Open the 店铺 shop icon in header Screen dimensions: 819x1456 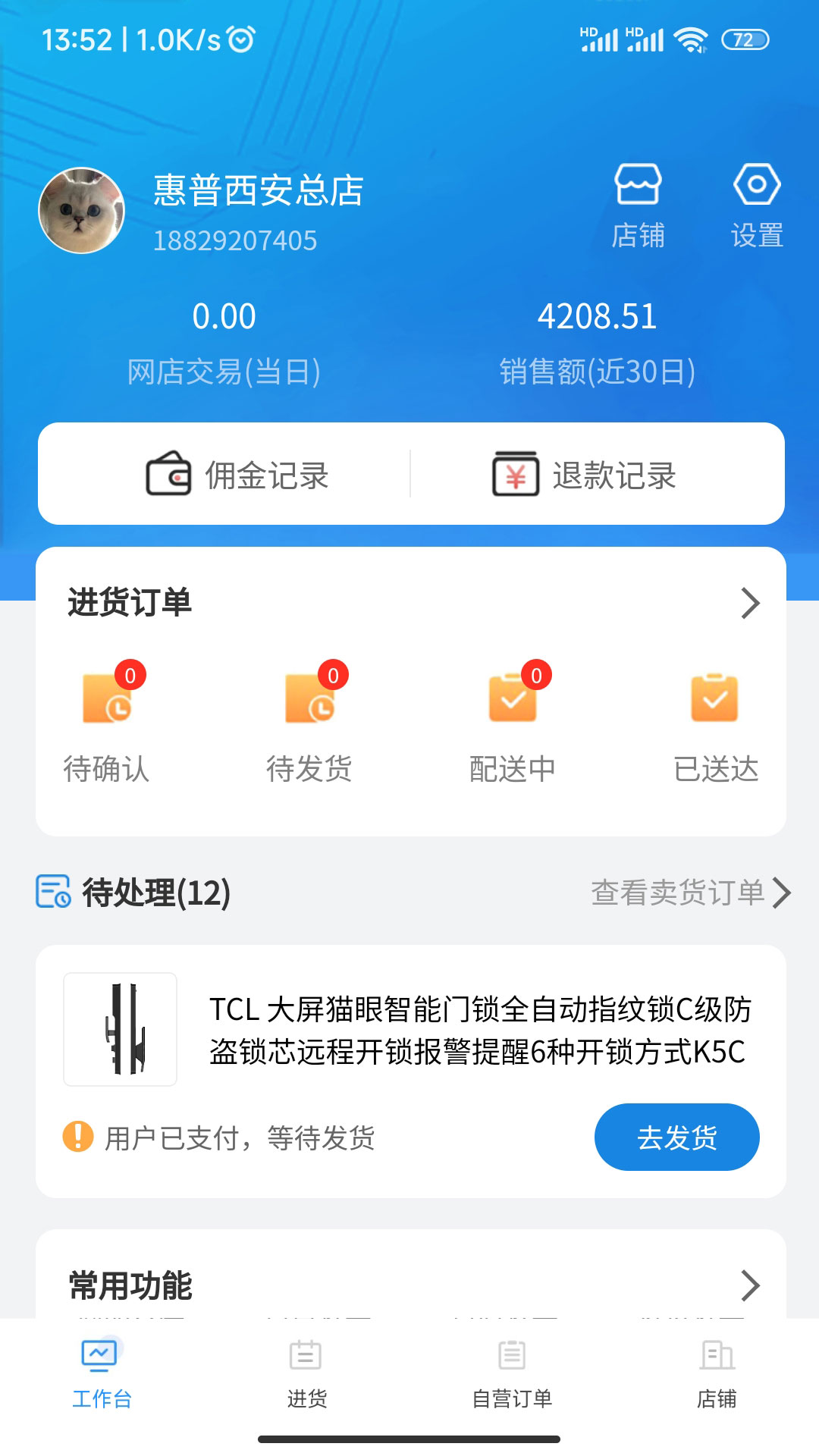click(638, 205)
